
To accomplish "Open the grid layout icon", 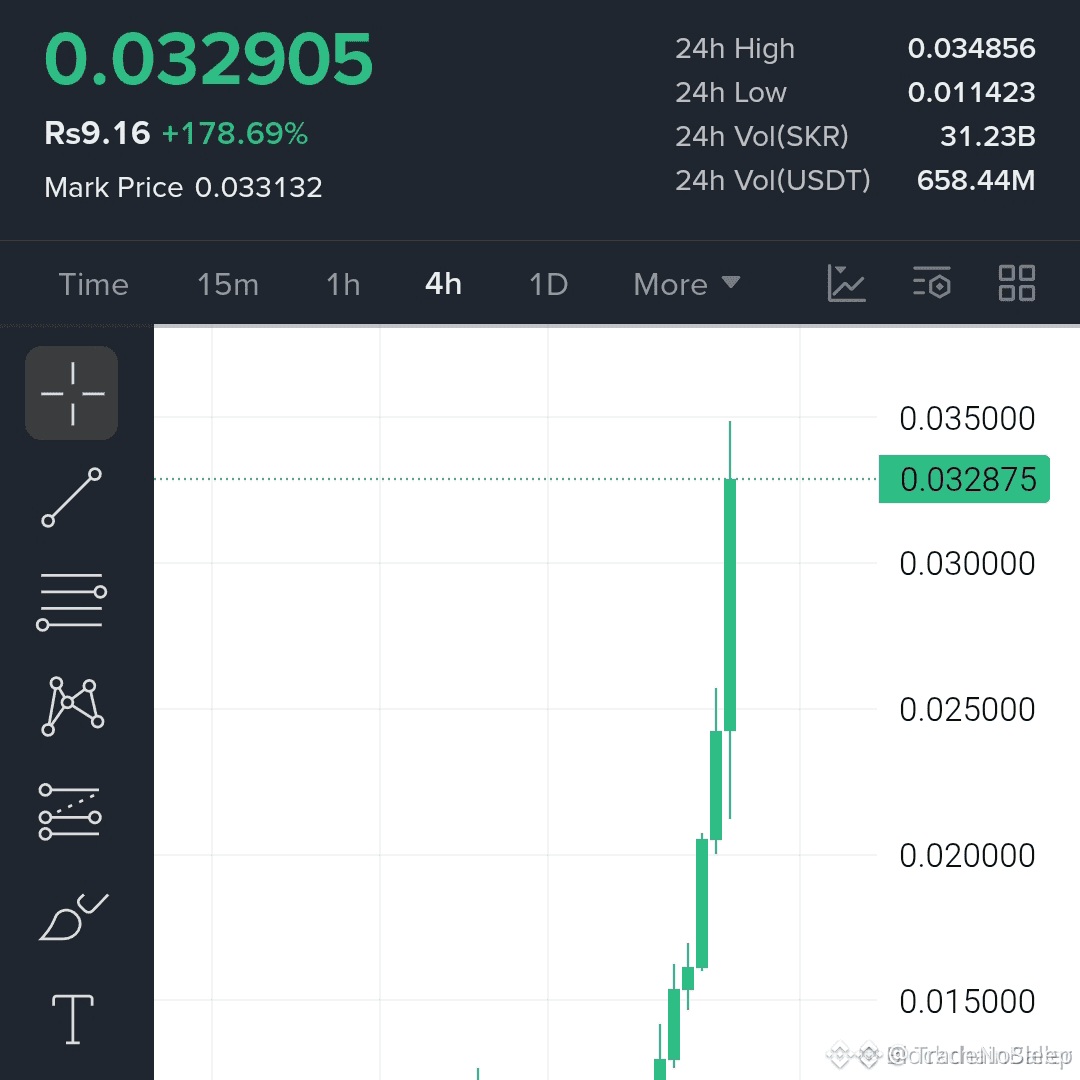I will (x=1017, y=283).
